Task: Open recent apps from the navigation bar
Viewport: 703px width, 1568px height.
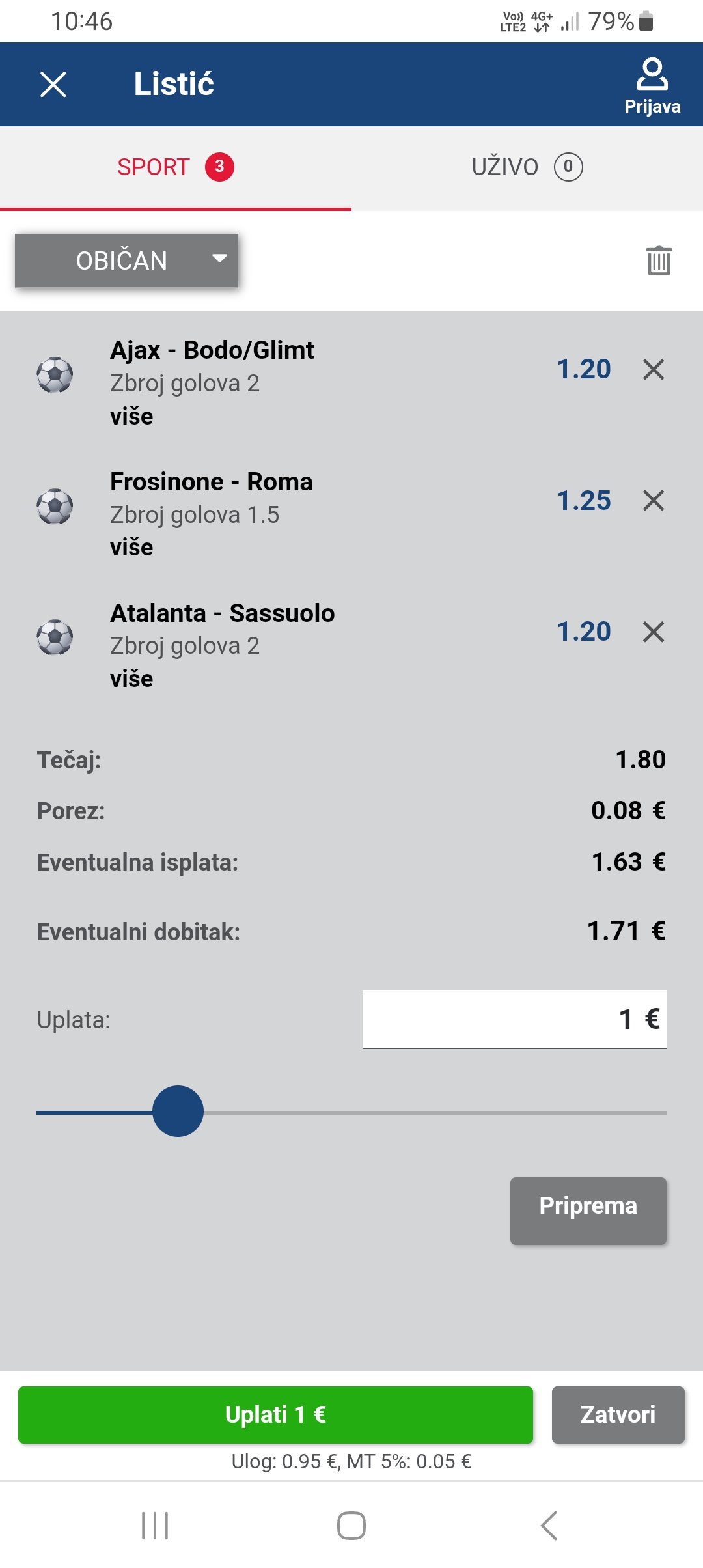Action: coord(155,1526)
